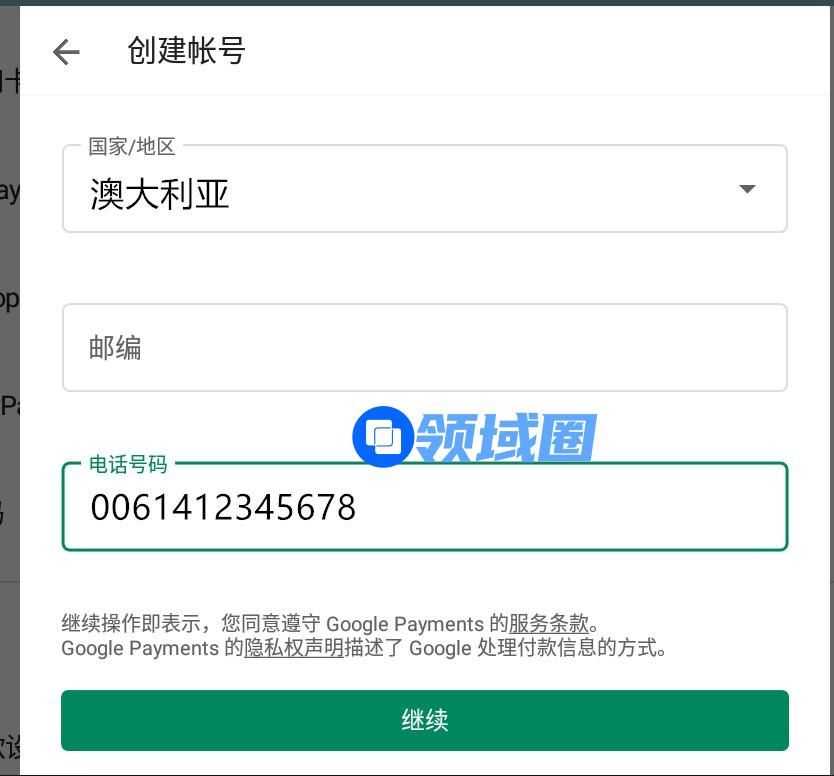Go back from the 创建帐号 screen

coord(66,51)
